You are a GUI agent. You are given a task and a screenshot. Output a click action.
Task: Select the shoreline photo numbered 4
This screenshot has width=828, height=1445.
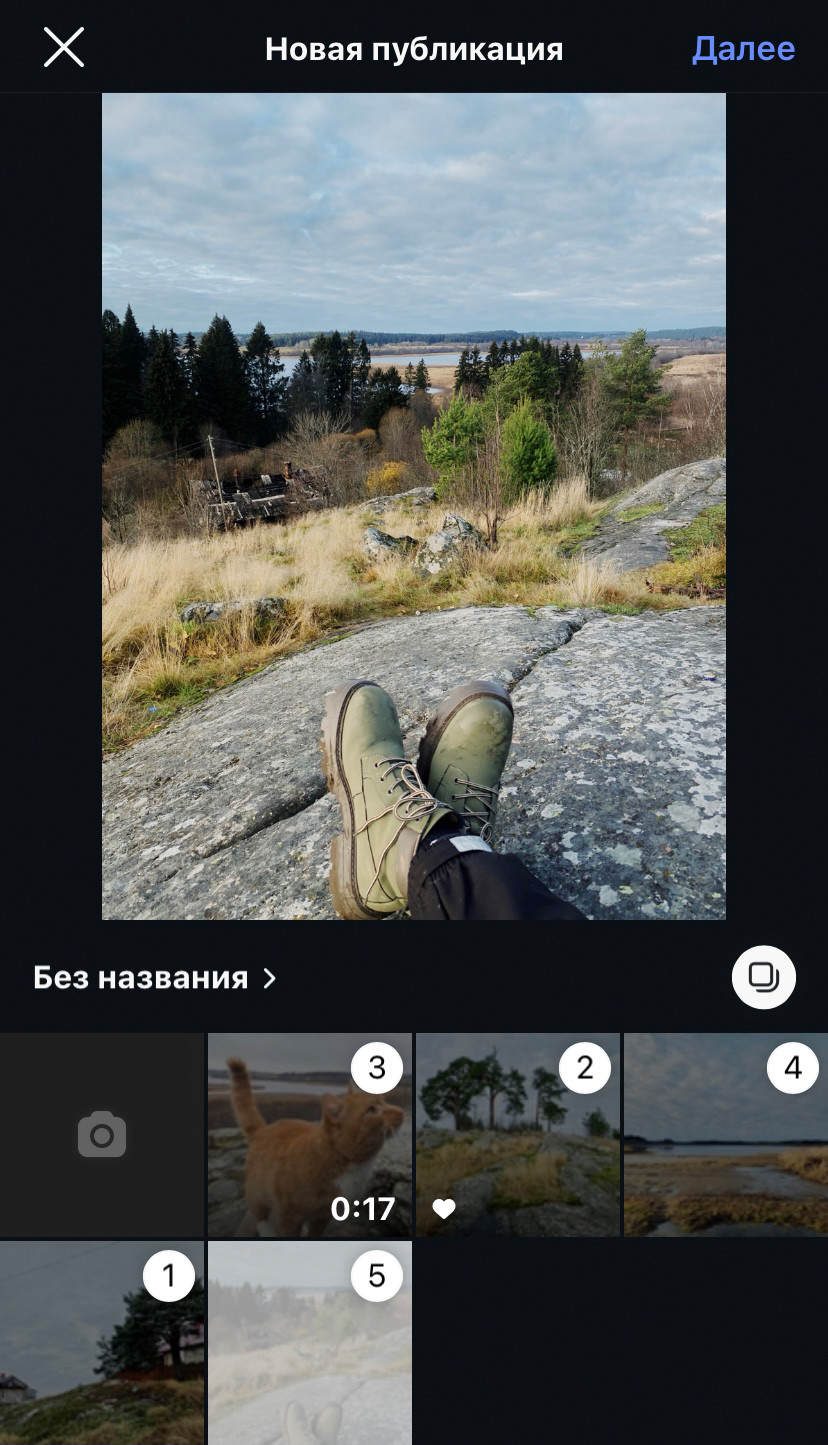click(725, 1135)
